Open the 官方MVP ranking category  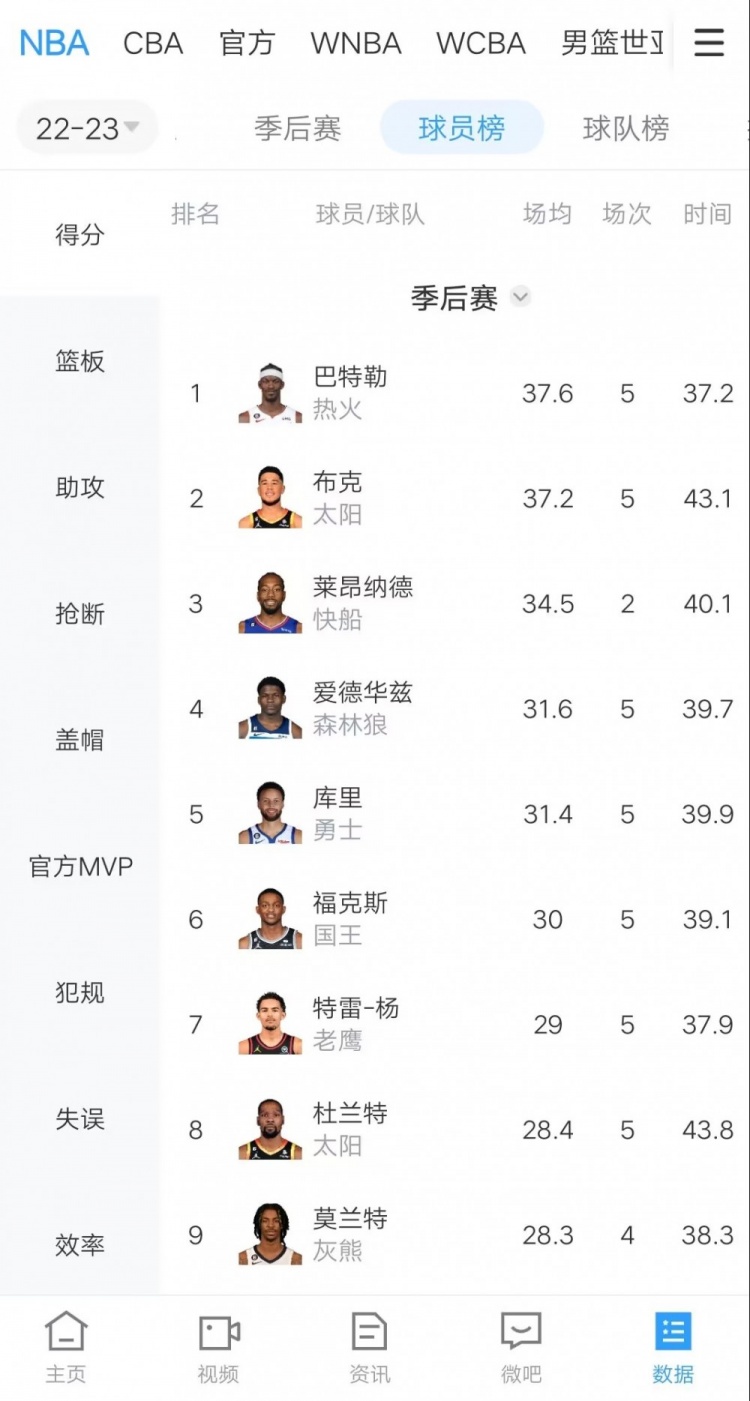tap(80, 866)
